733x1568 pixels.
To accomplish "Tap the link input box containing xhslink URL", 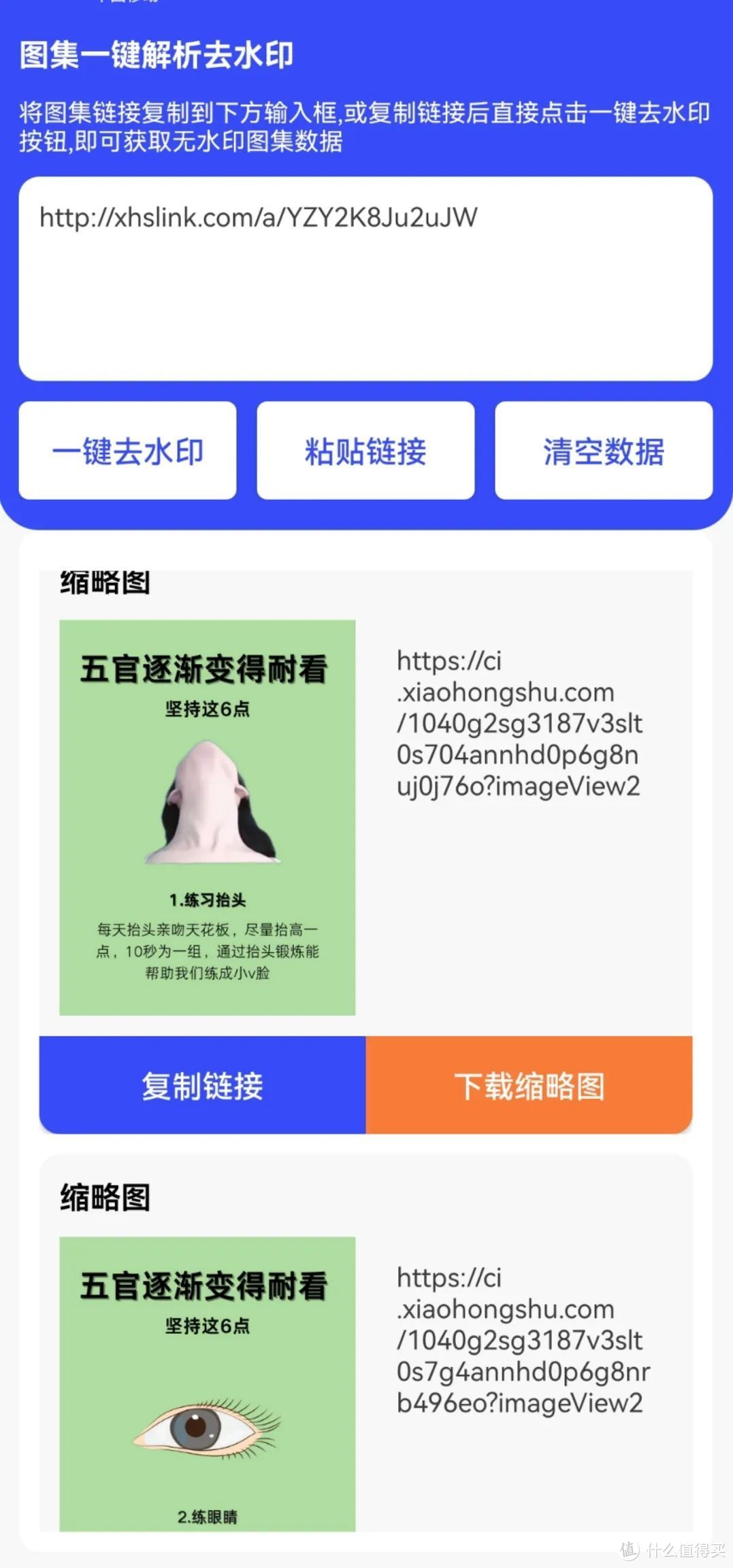I will [365, 278].
